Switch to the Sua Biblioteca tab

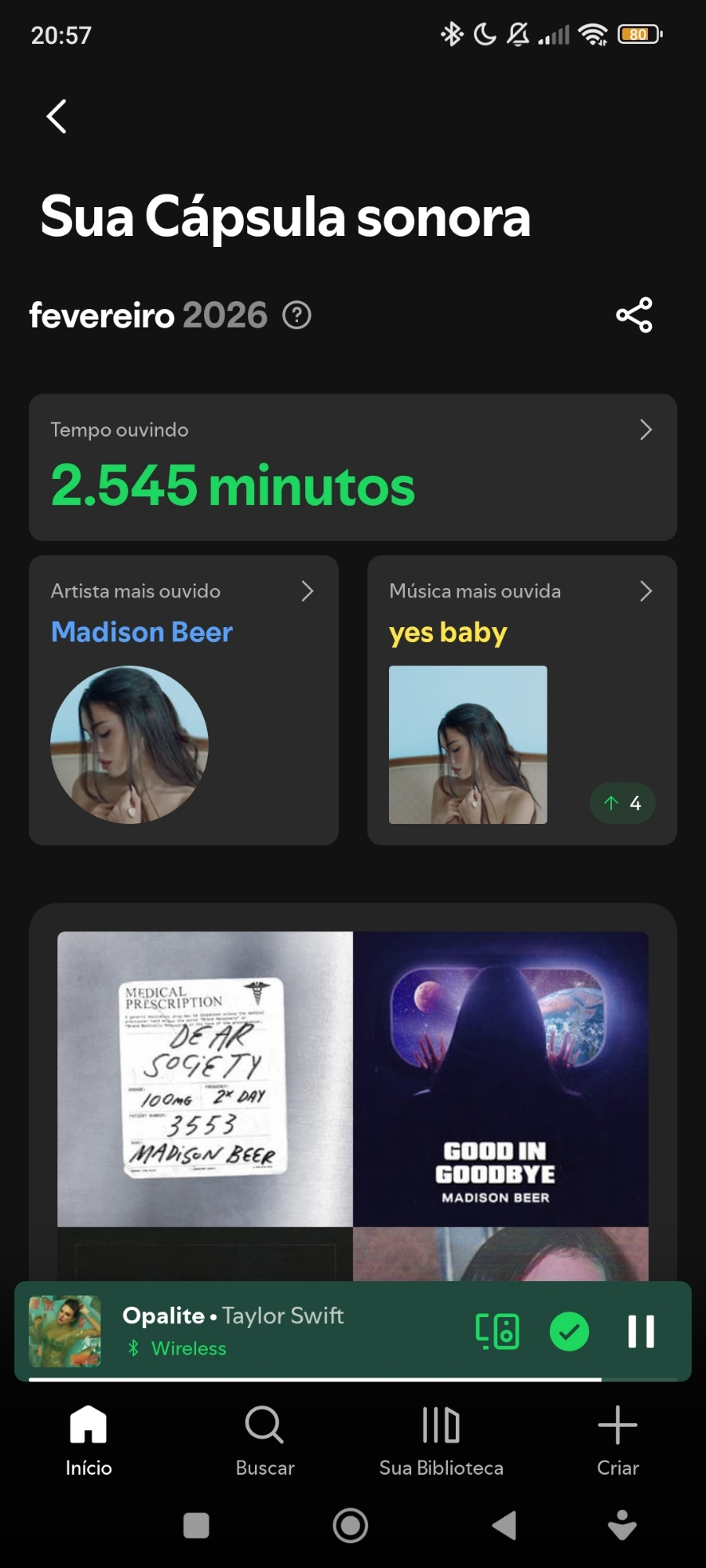[441, 1440]
